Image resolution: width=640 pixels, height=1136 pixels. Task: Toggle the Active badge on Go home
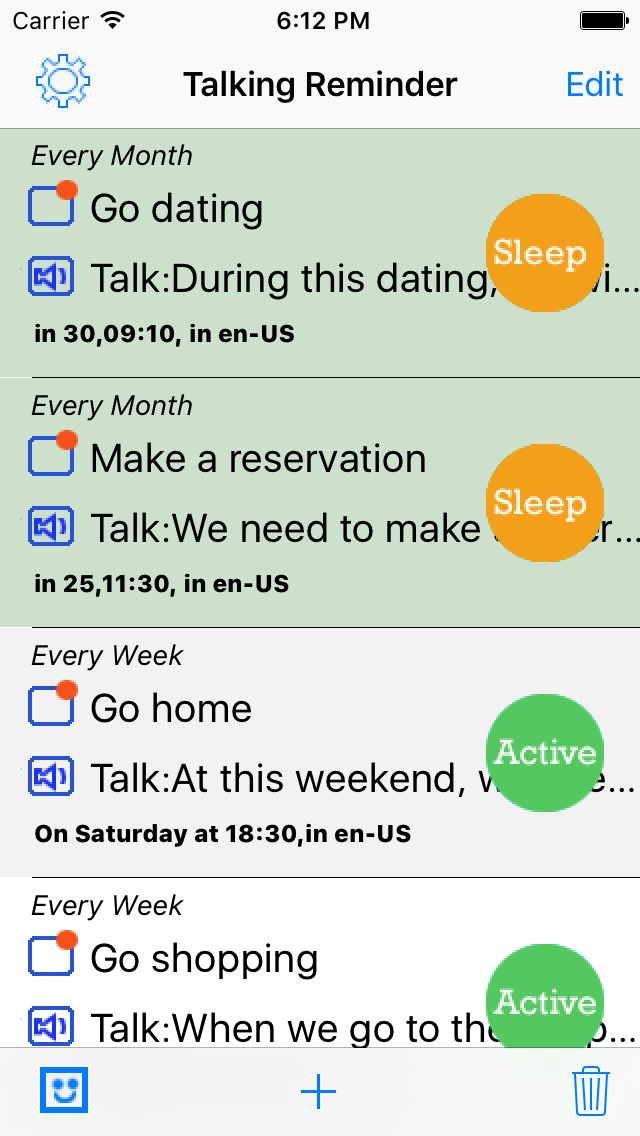tap(545, 752)
